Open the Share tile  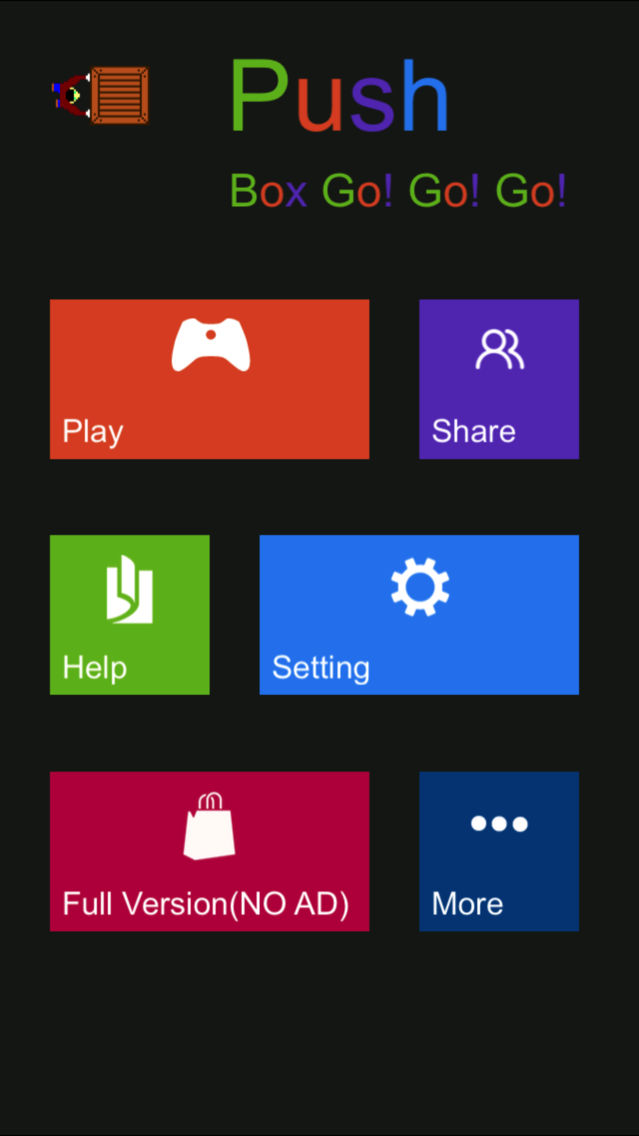[499, 379]
